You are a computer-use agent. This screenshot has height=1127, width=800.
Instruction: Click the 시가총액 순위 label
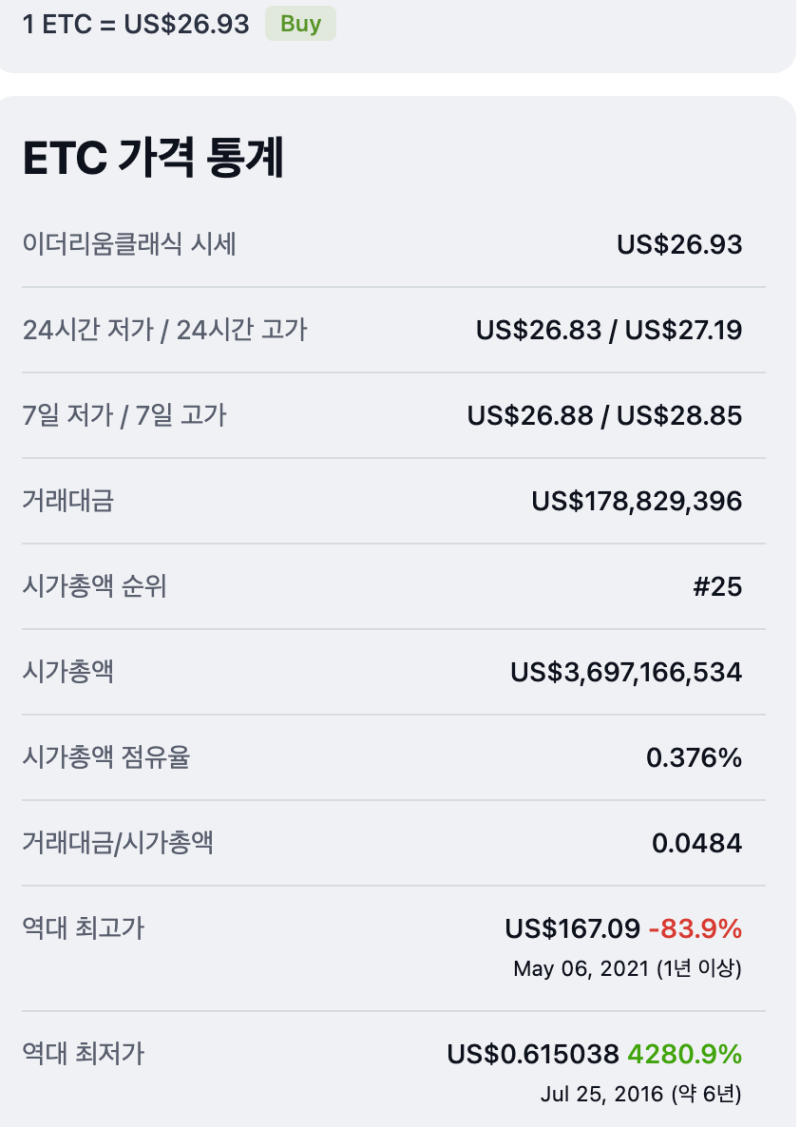(x=91, y=586)
